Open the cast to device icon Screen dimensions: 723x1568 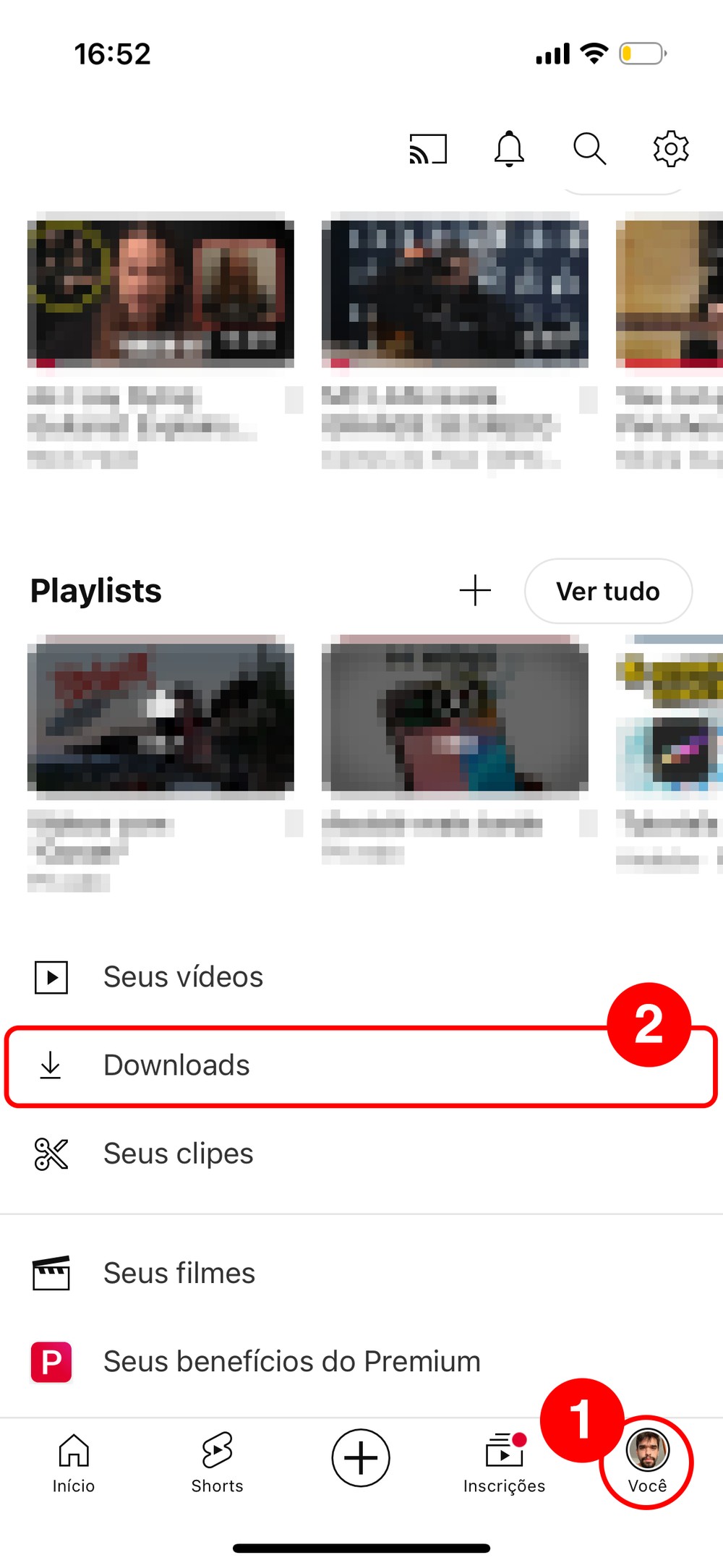pos(428,149)
